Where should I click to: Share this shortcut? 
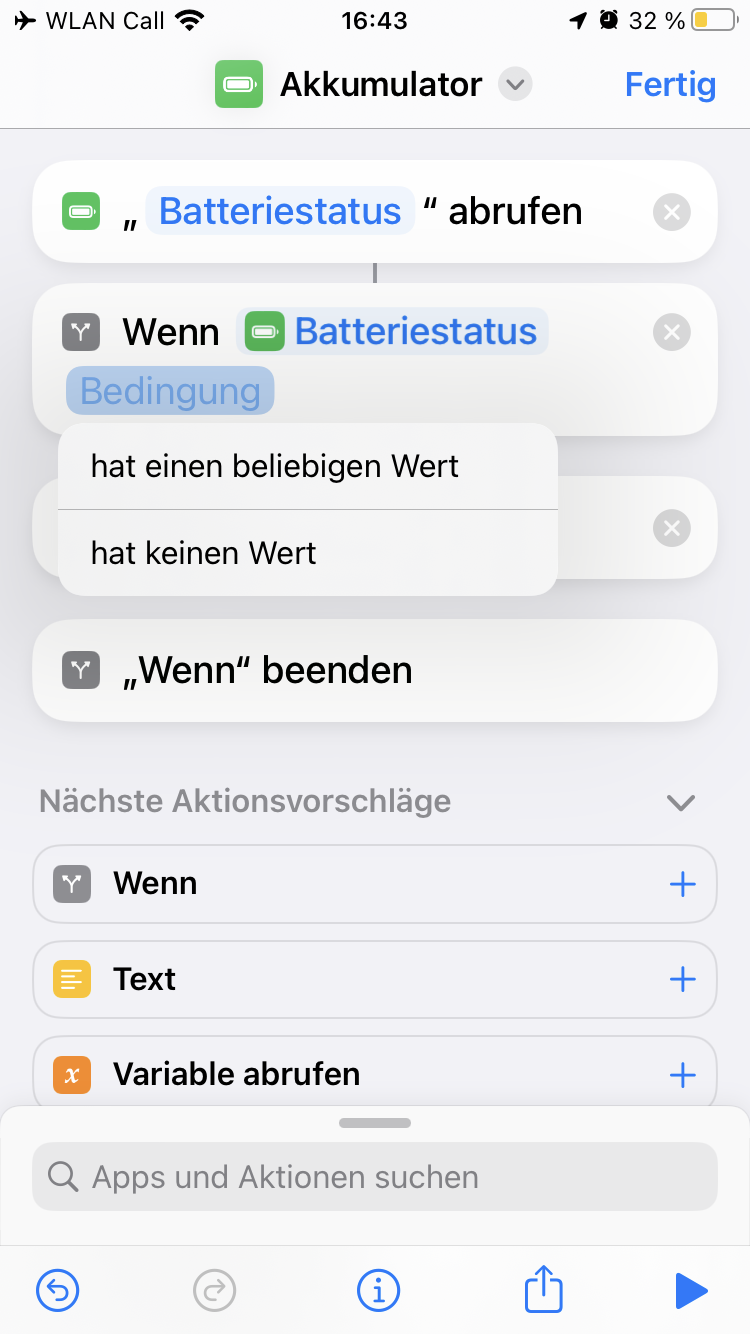(x=544, y=1289)
